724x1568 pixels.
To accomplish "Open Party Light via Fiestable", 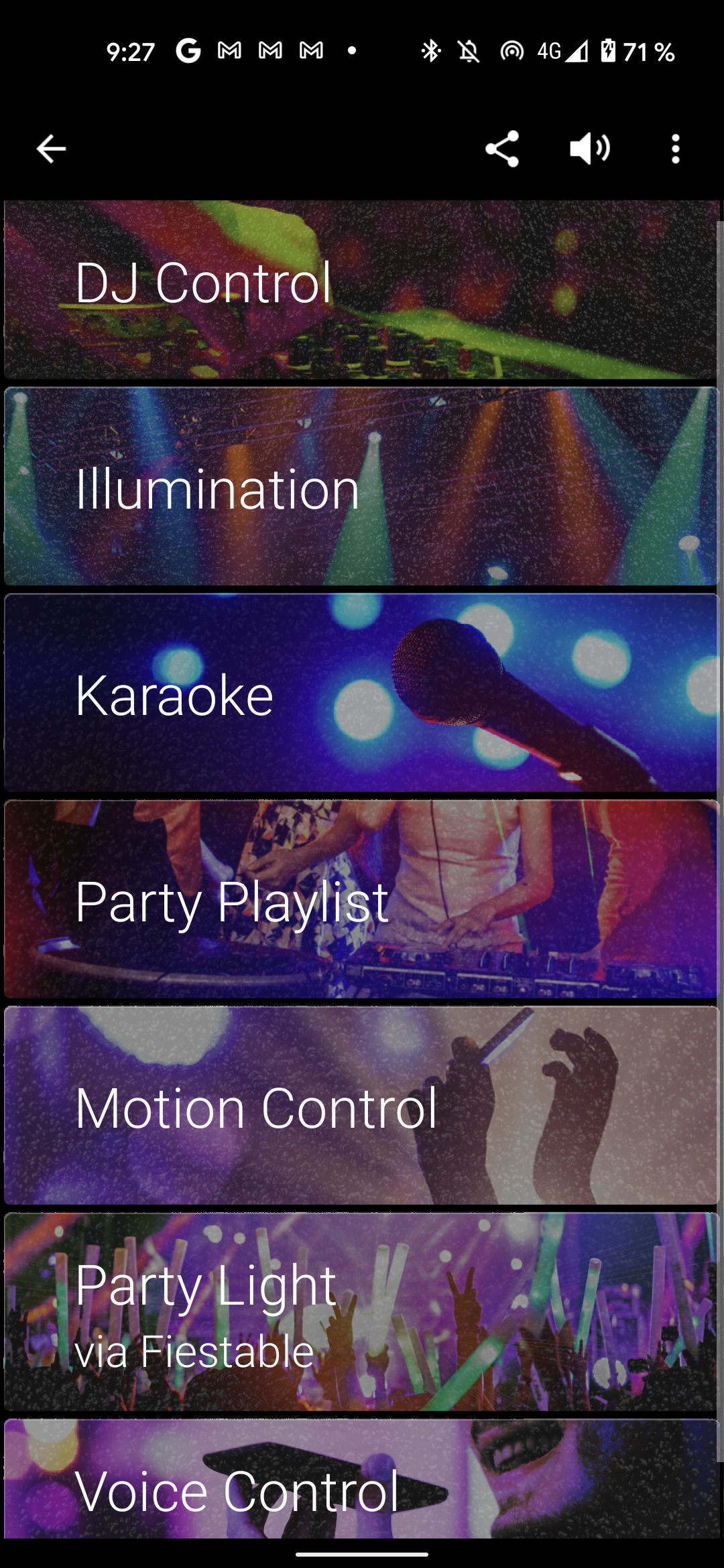I will point(361,1312).
